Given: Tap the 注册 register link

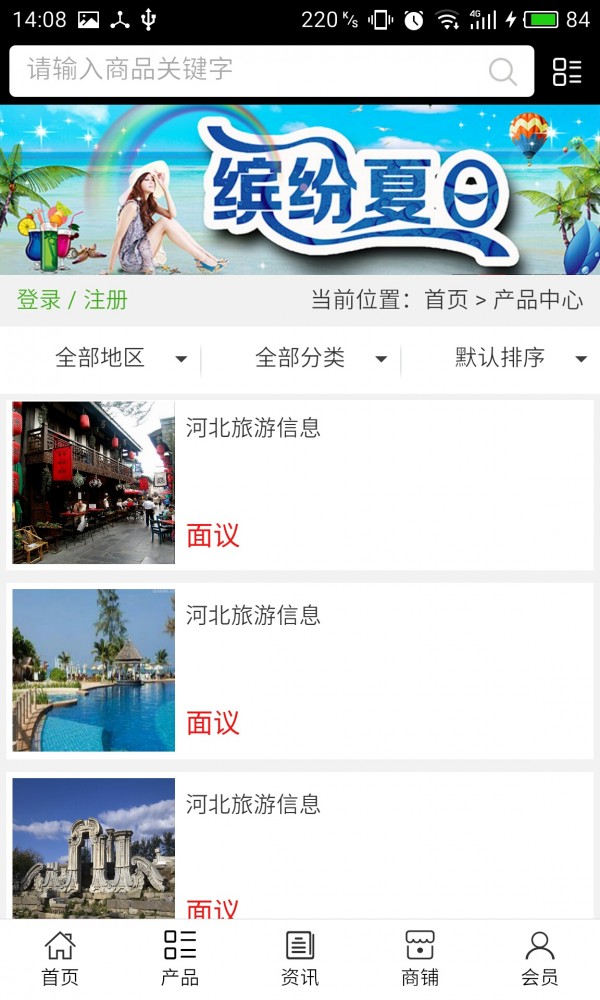Looking at the screenshot, I should 106,300.
